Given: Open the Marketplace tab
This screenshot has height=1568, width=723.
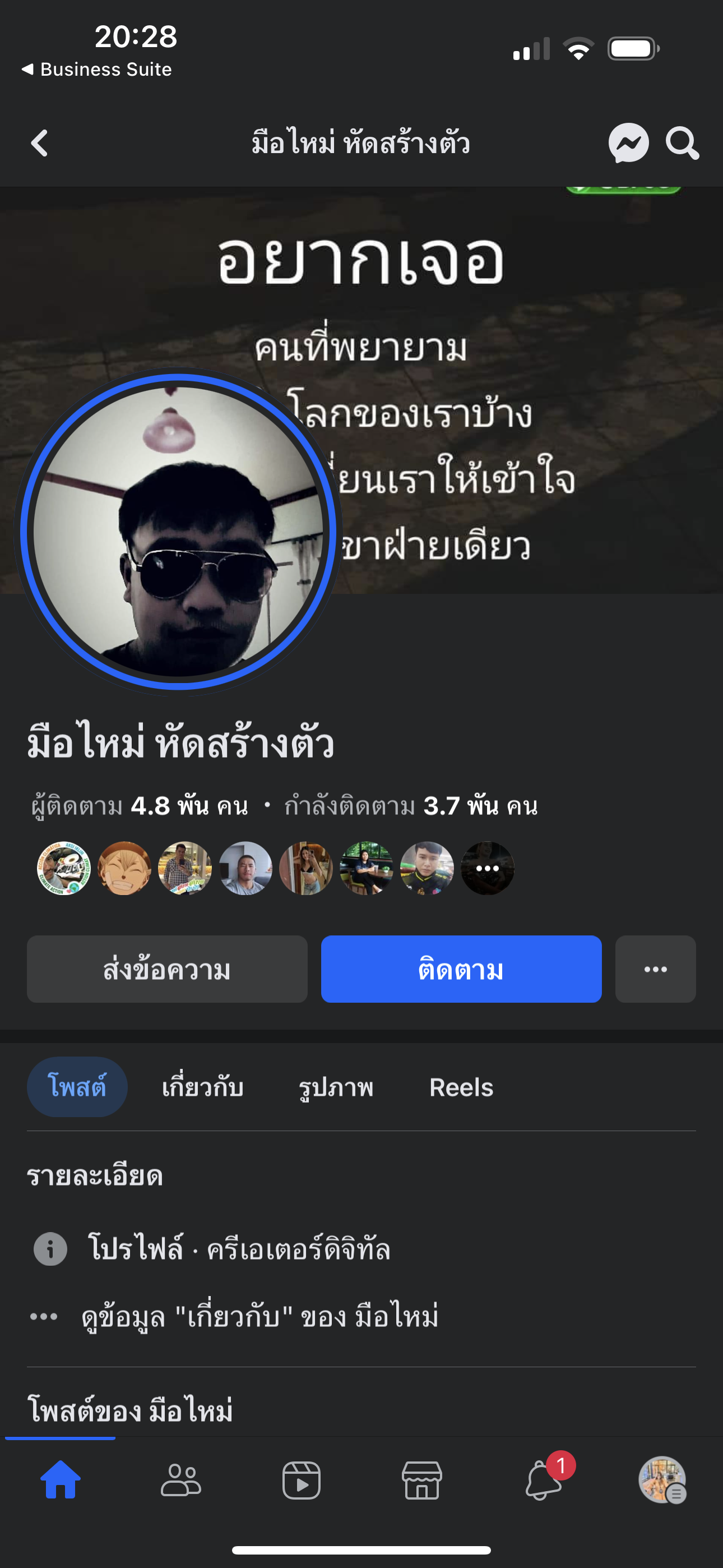Looking at the screenshot, I should point(421,1481).
